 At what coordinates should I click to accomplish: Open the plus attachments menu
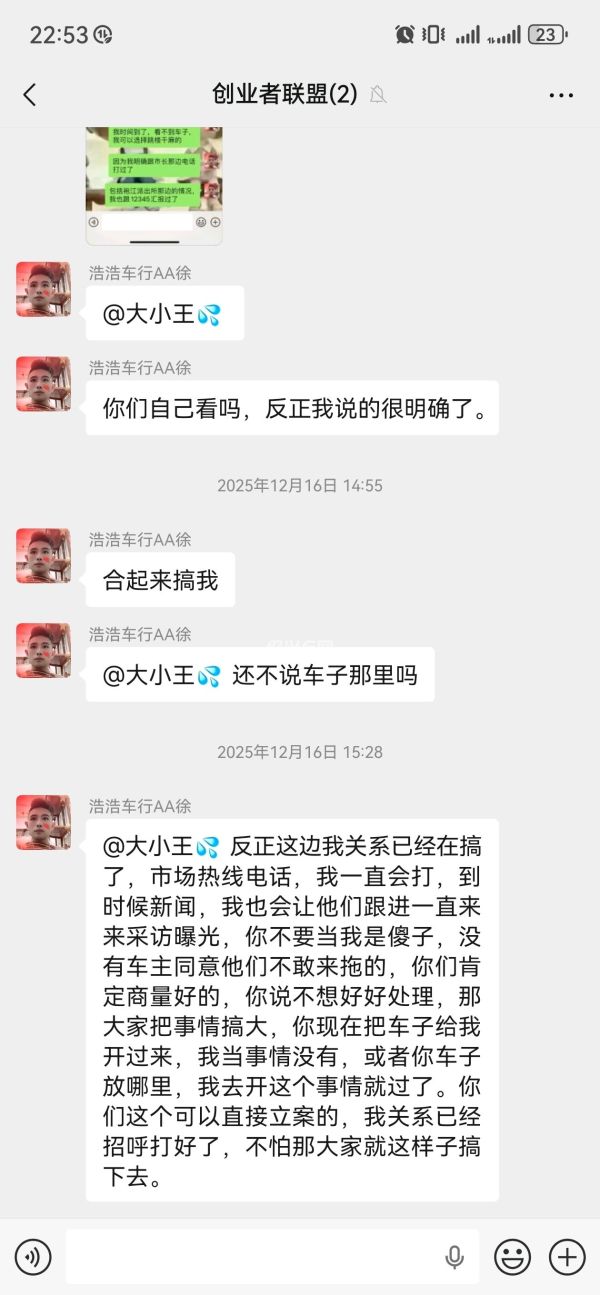(567, 1256)
